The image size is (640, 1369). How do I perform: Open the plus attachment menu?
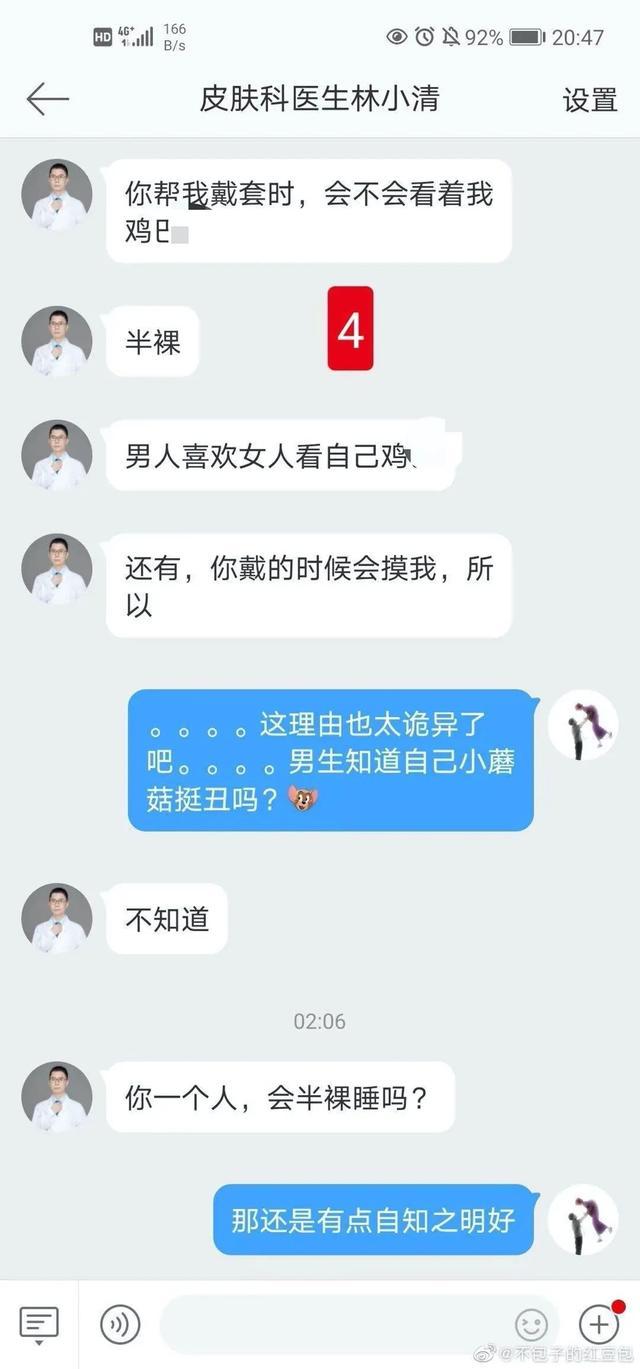click(x=599, y=1324)
